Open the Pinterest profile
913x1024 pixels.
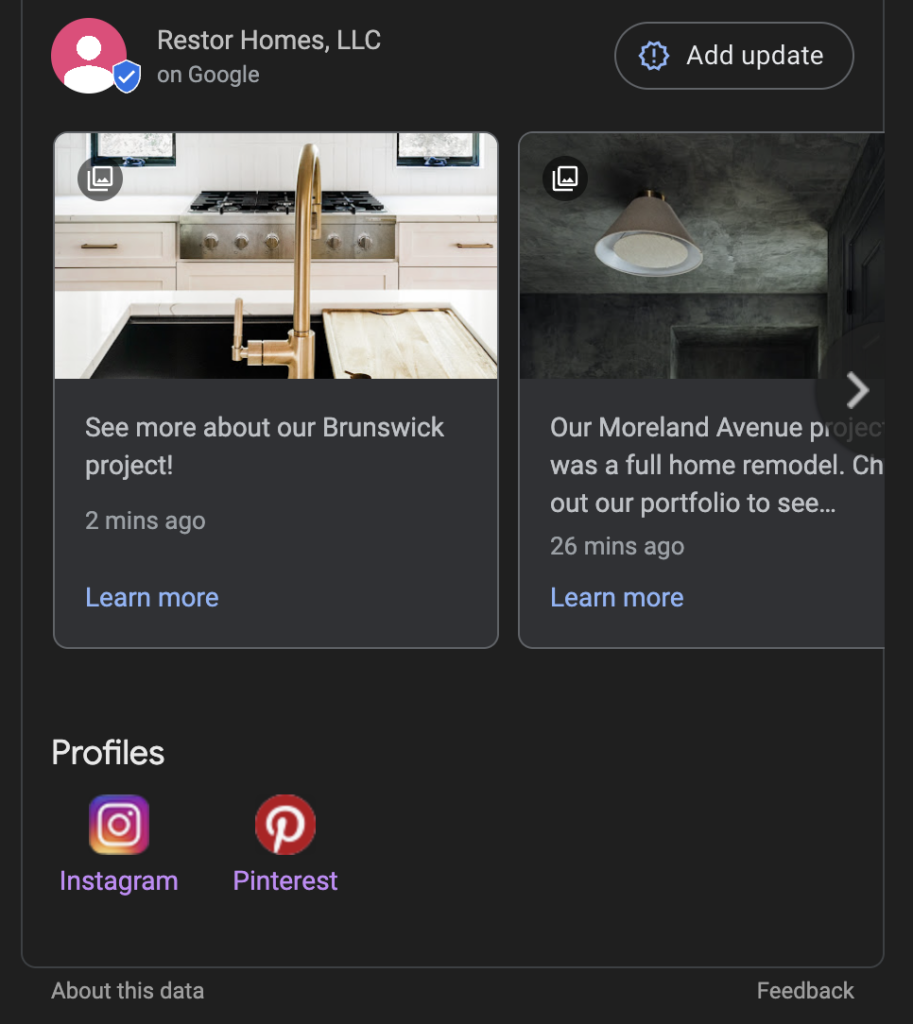285,840
